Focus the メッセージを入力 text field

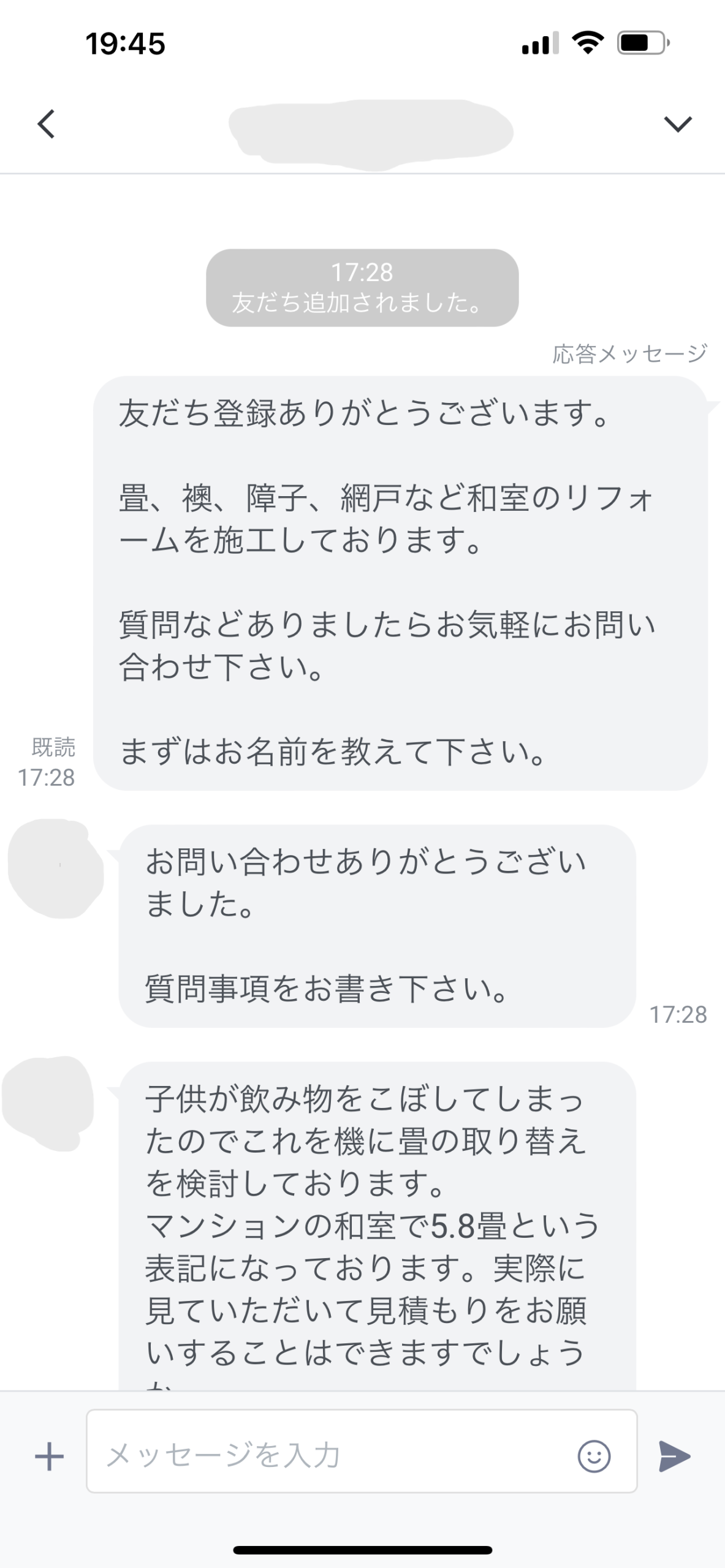pyautogui.click(x=331, y=1455)
